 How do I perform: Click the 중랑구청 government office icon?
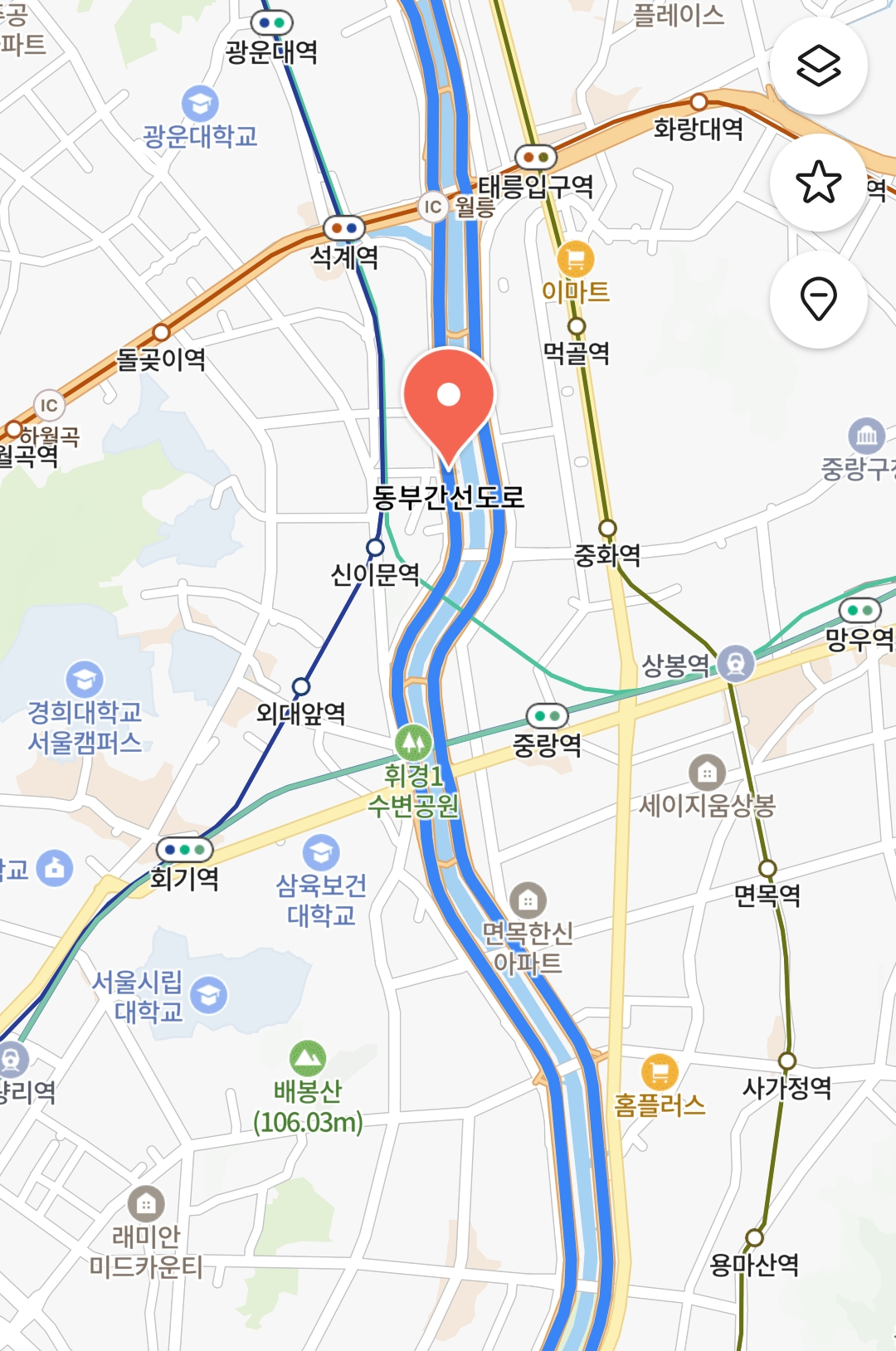click(x=867, y=434)
